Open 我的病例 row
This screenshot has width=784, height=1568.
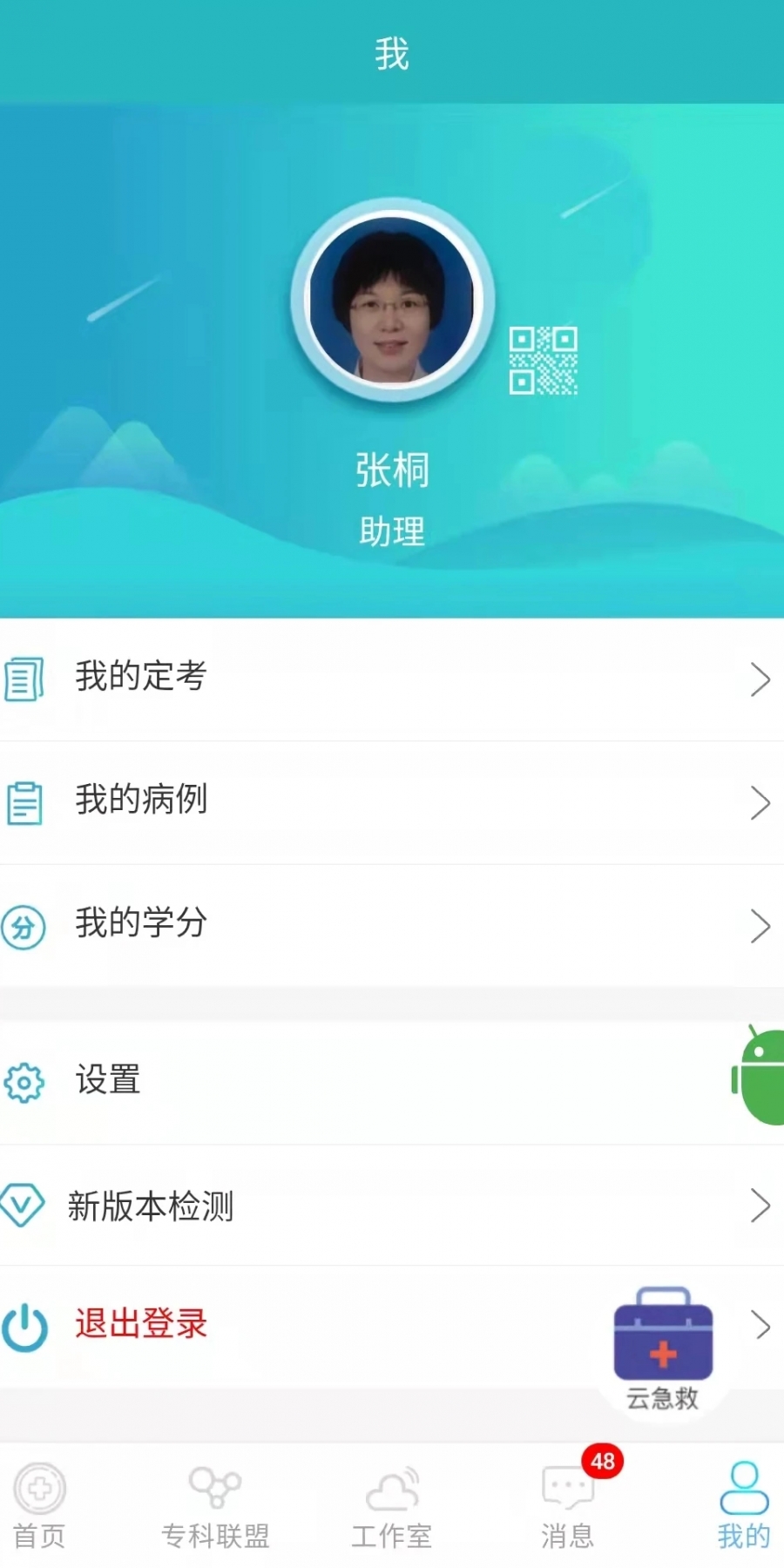(392, 802)
